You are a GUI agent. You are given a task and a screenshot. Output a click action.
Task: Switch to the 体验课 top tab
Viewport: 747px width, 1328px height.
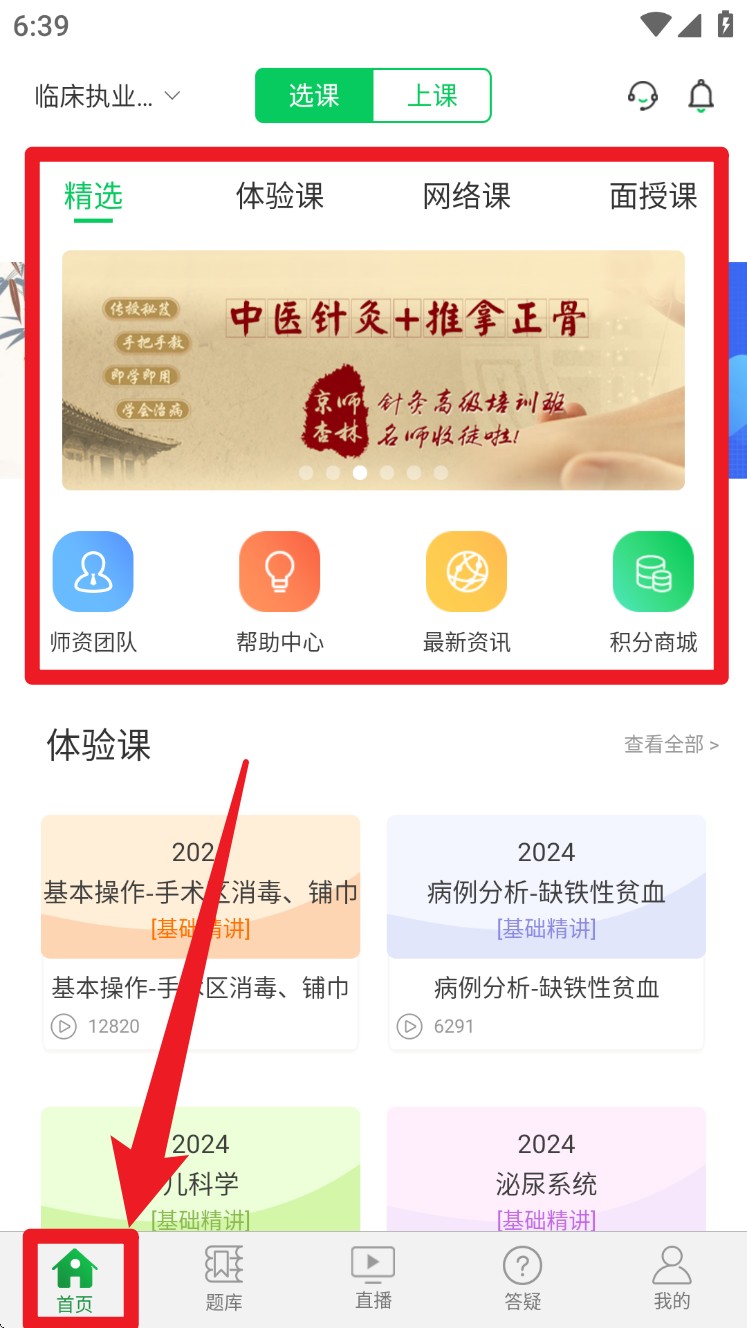[280, 196]
